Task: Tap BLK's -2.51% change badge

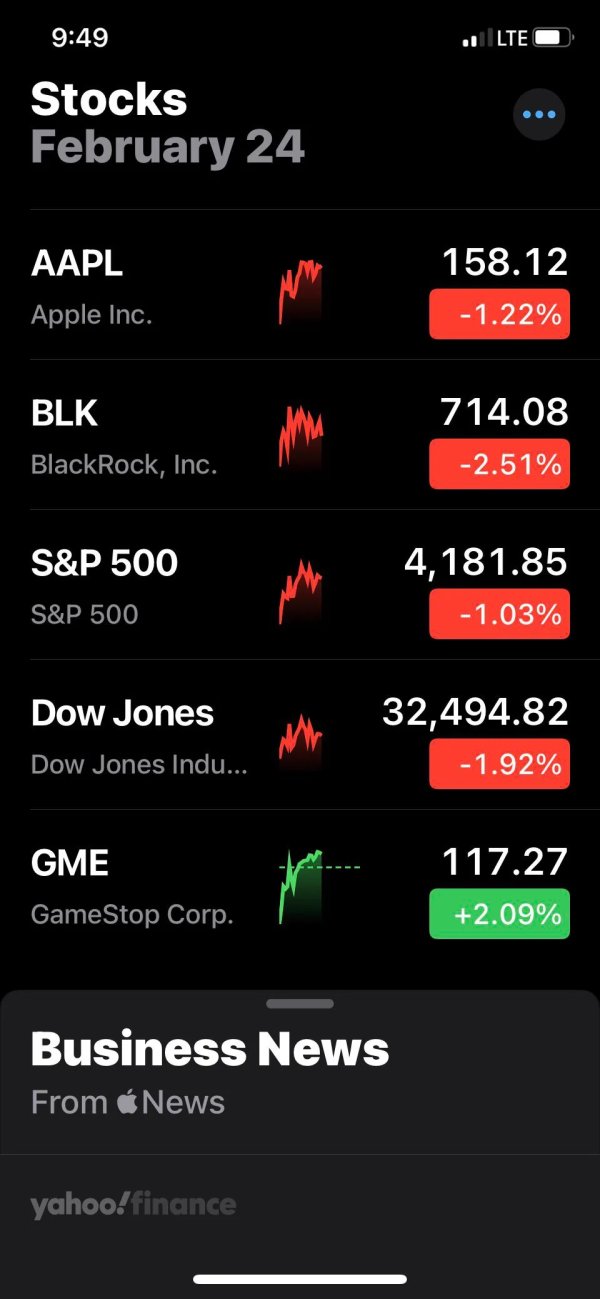Action: click(x=499, y=464)
